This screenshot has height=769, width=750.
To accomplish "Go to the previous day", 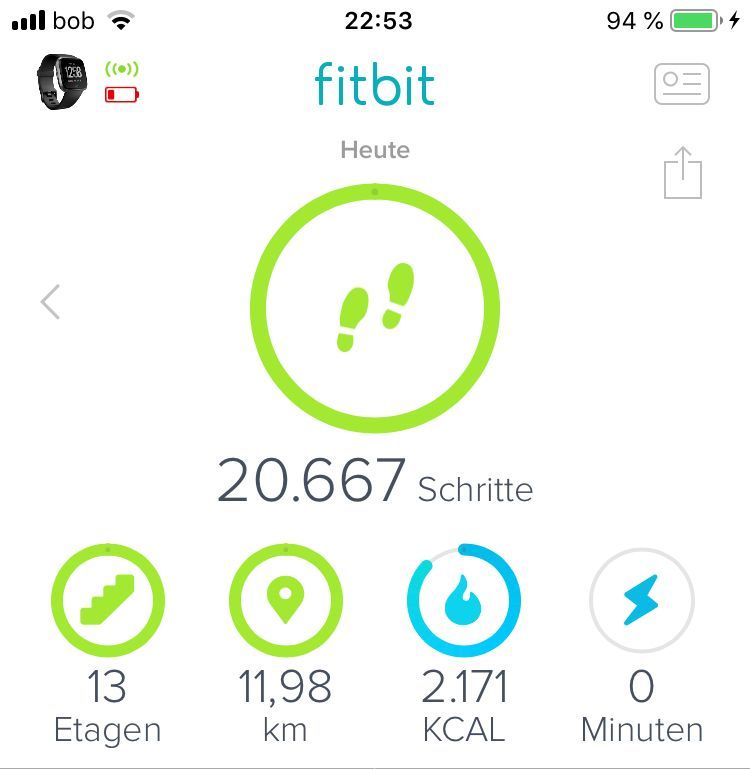I will (x=50, y=301).
